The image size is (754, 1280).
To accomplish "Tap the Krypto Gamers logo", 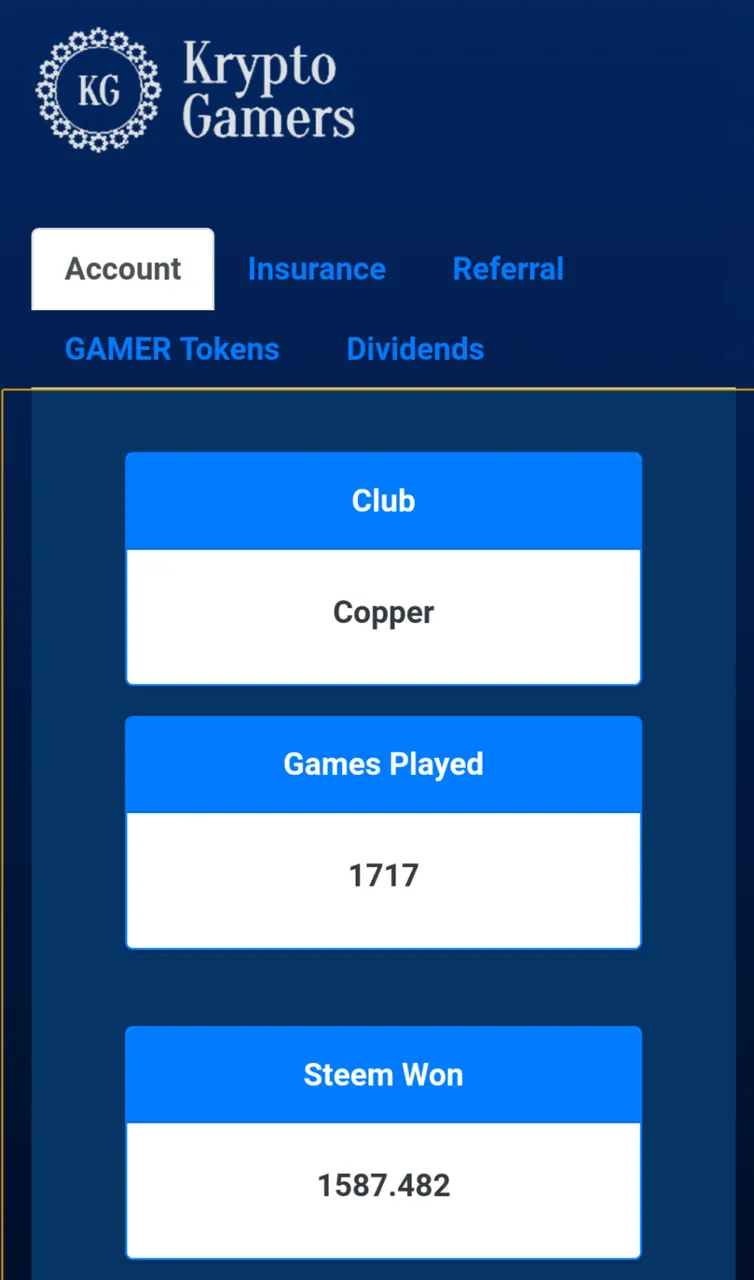I will point(196,90).
